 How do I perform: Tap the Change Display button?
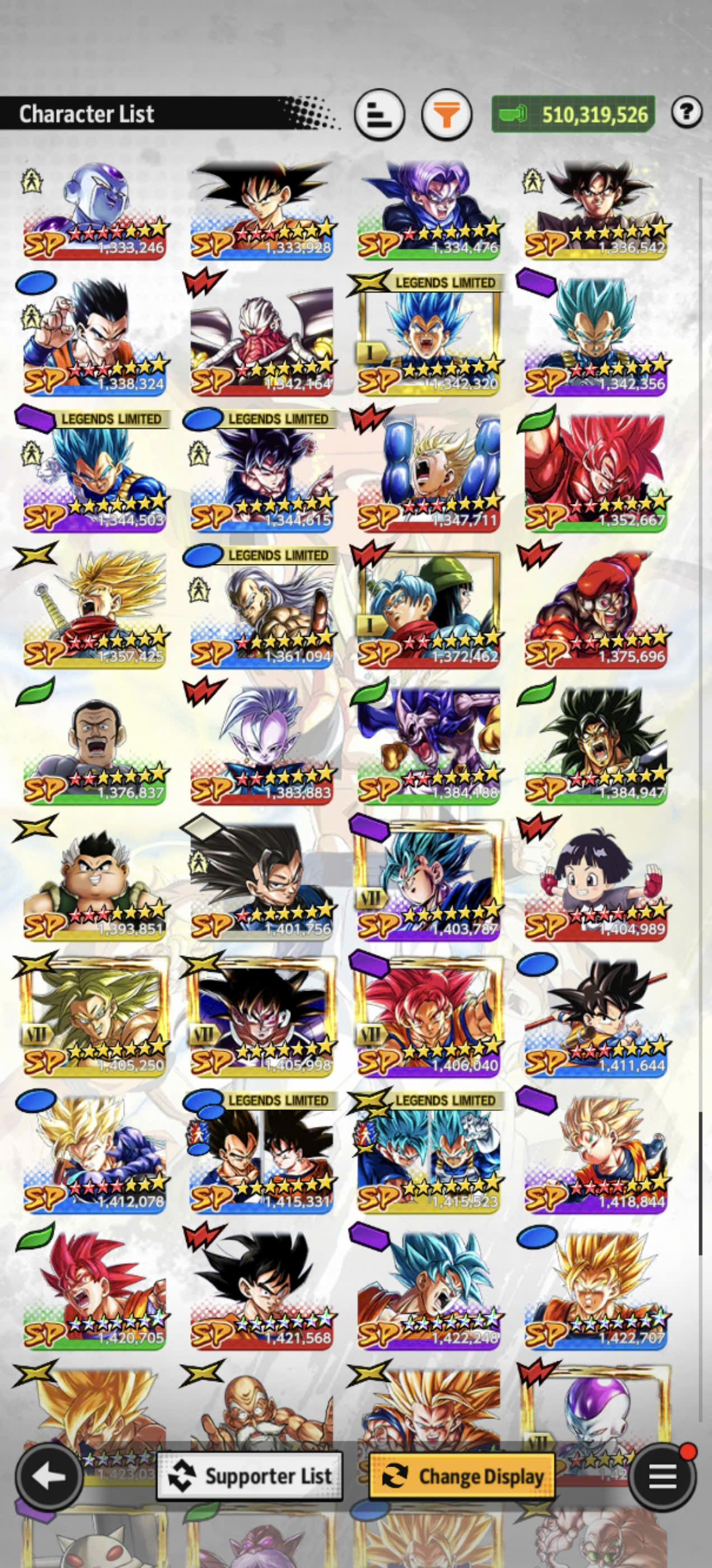(462, 1476)
